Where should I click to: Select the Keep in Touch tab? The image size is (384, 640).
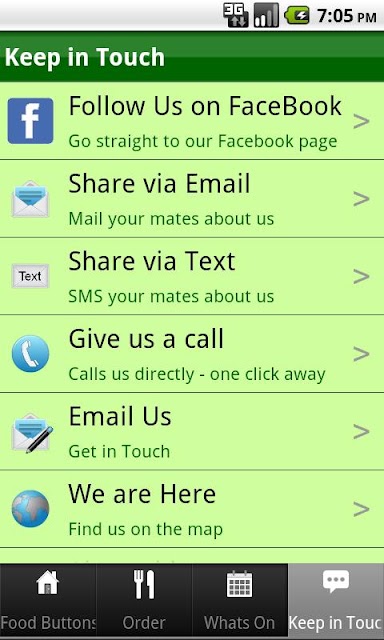[x=336, y=601]
